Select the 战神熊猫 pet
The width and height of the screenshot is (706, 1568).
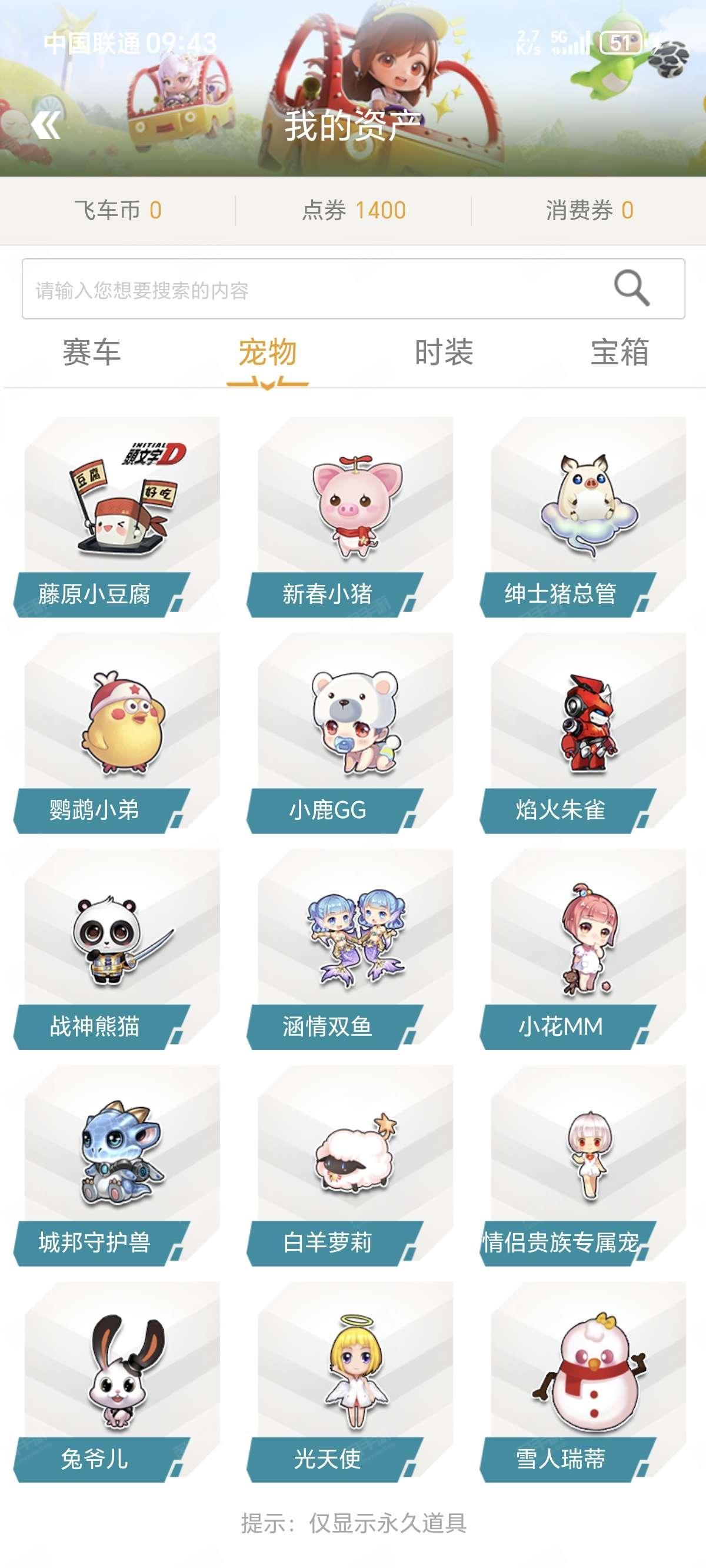tap(117, 949)
